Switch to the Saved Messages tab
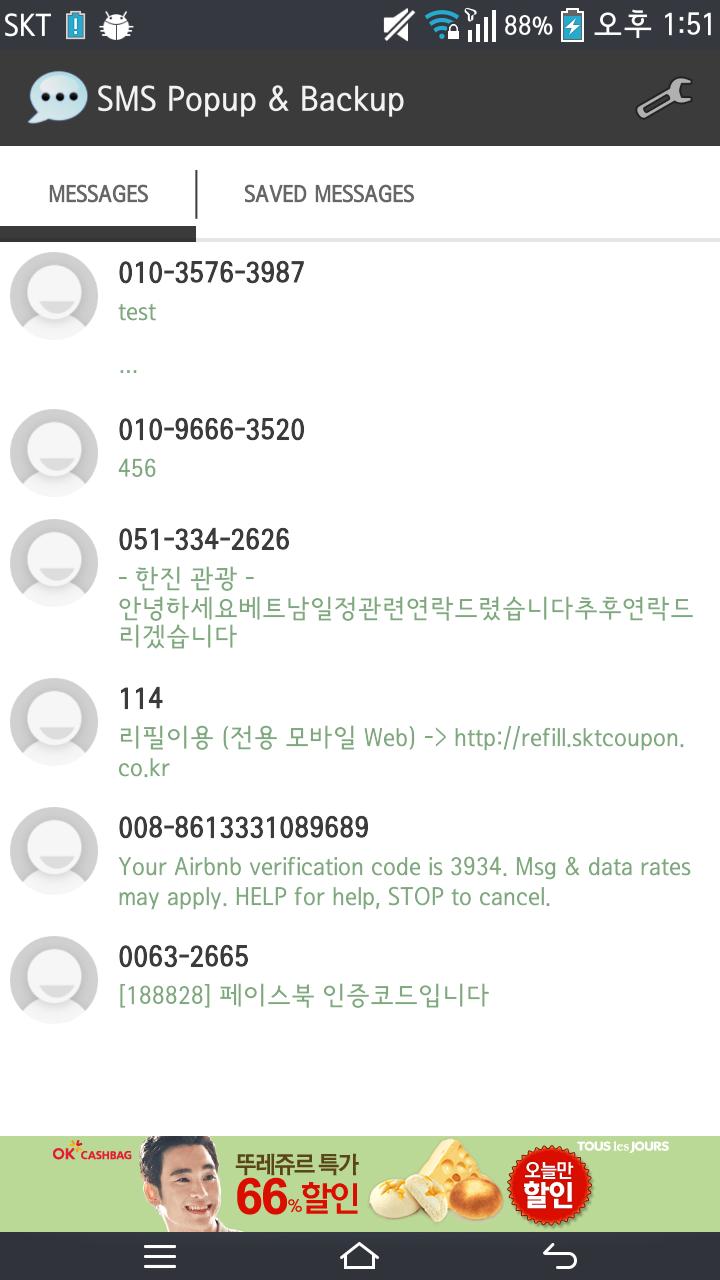Screen dimensions: 720x1280 click(329, 194)
